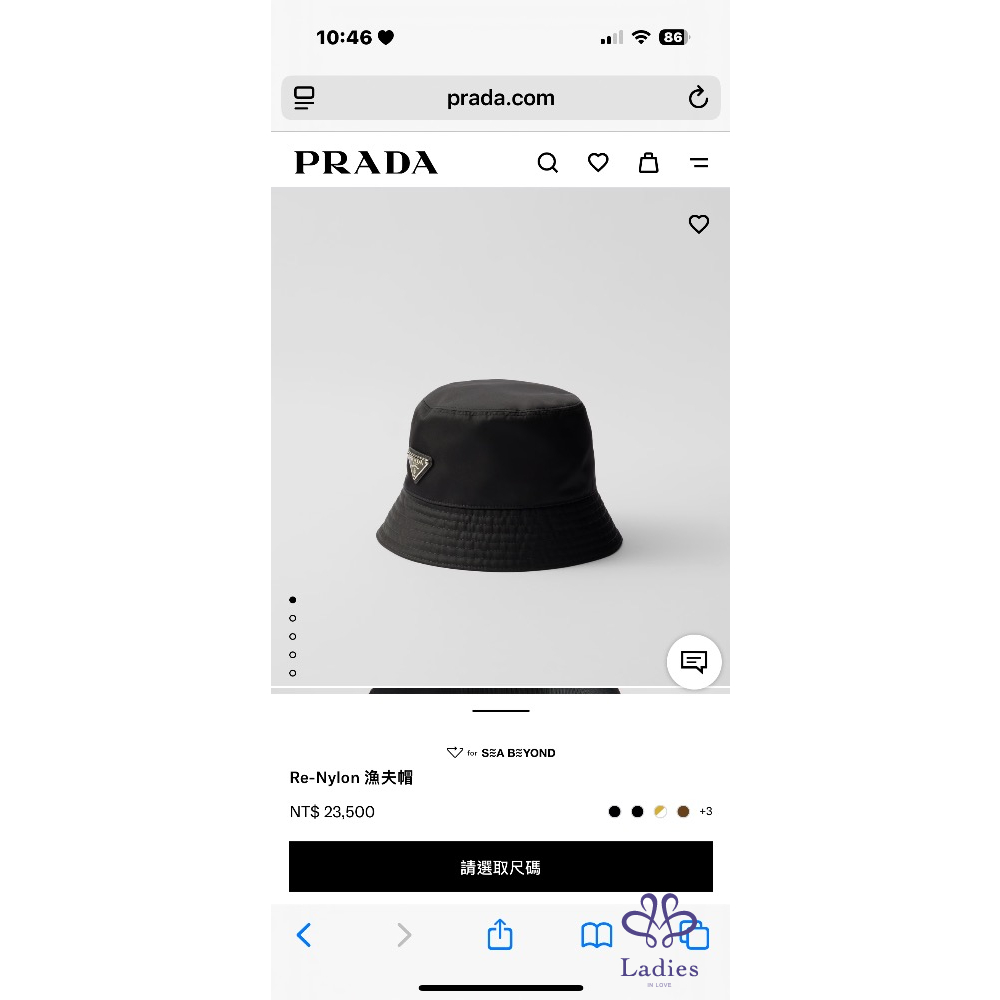Share this page from the Safari toolbar
Viewport: 1000px width, 1000px height.
(500, 935)
